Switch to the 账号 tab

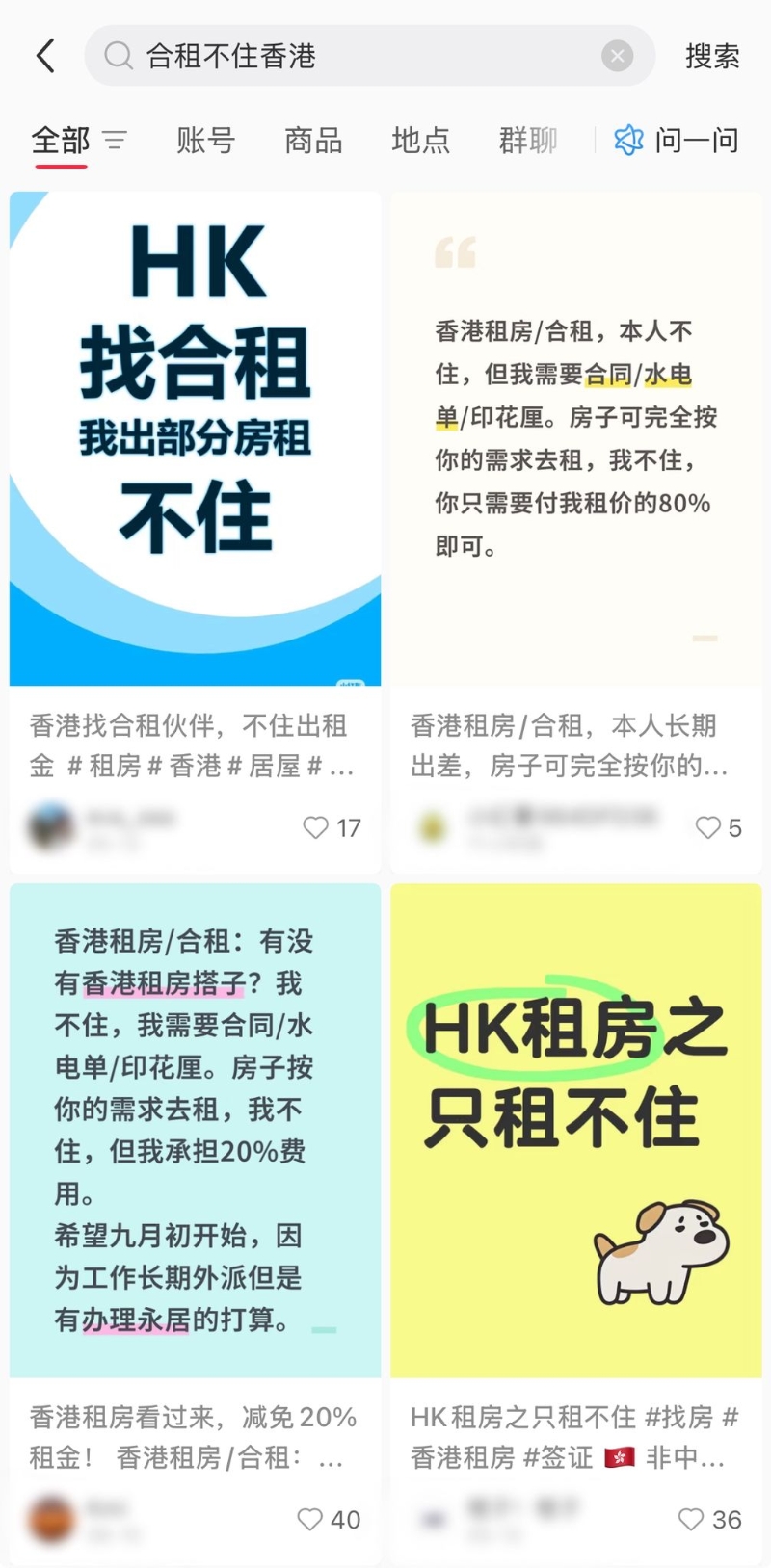205,141
